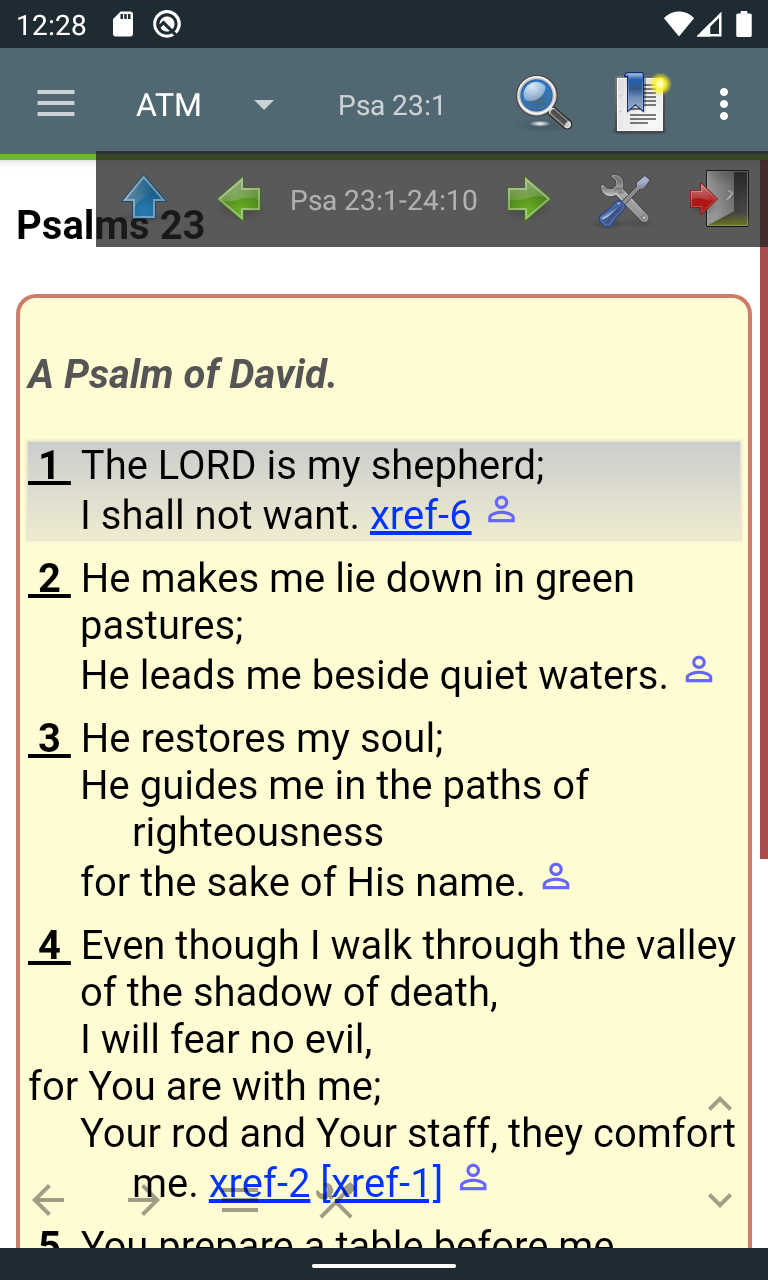Tap the Psa 23:1-24:10 range label
768x1280 pixels.
[383, 200]
